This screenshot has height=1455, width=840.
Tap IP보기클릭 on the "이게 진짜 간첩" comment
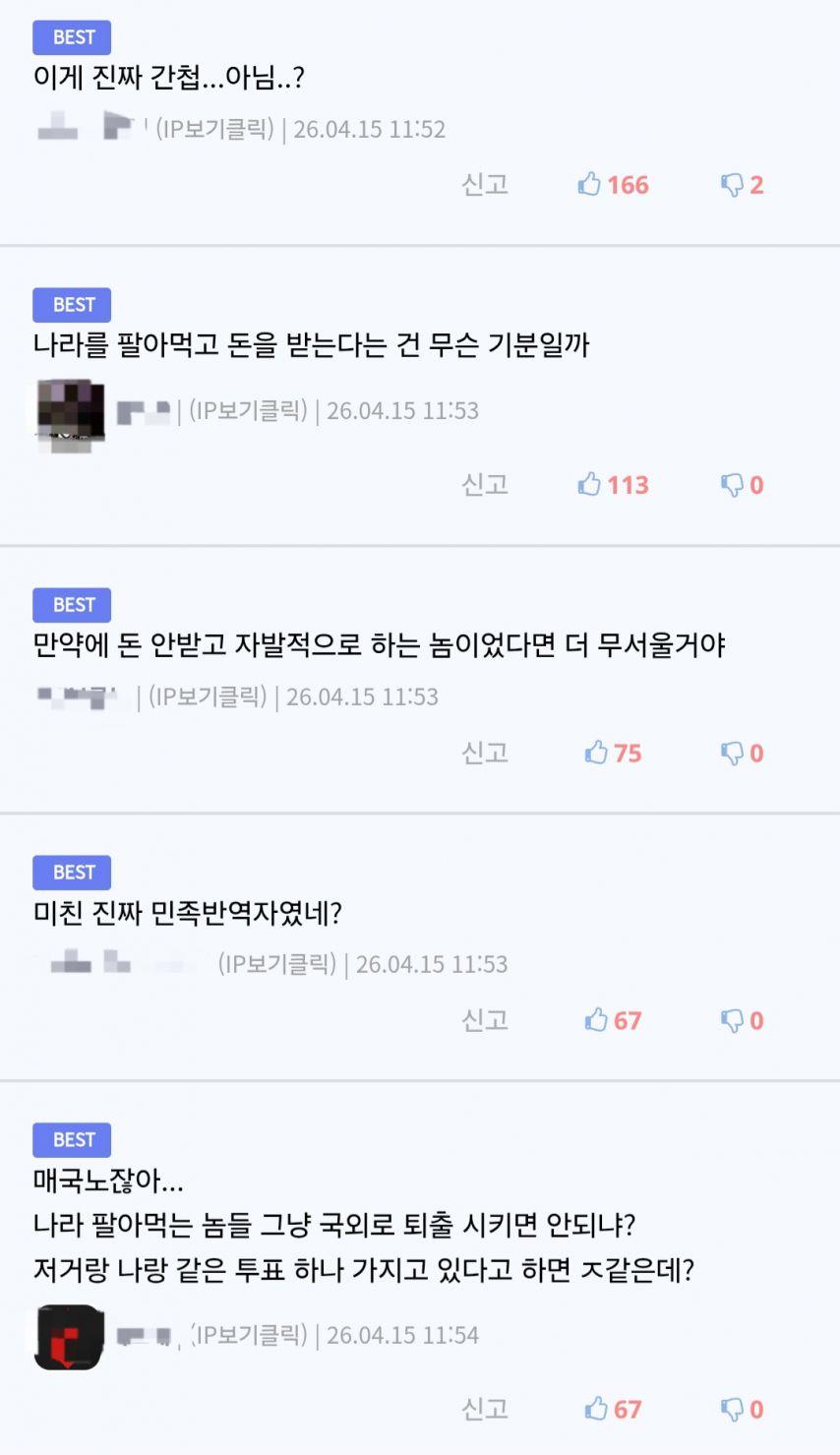214,129
